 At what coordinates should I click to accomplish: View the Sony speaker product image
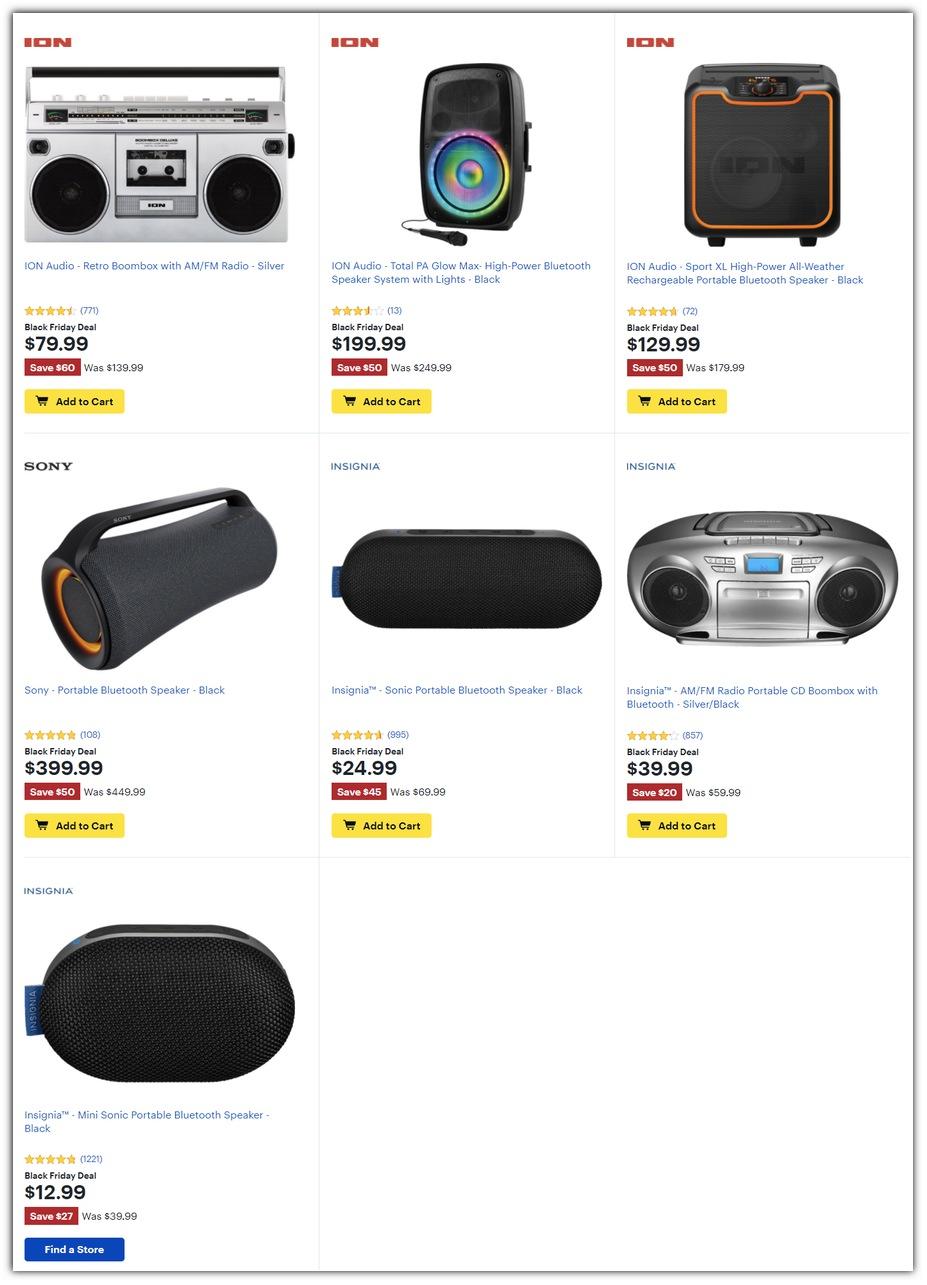click(158, 578)
